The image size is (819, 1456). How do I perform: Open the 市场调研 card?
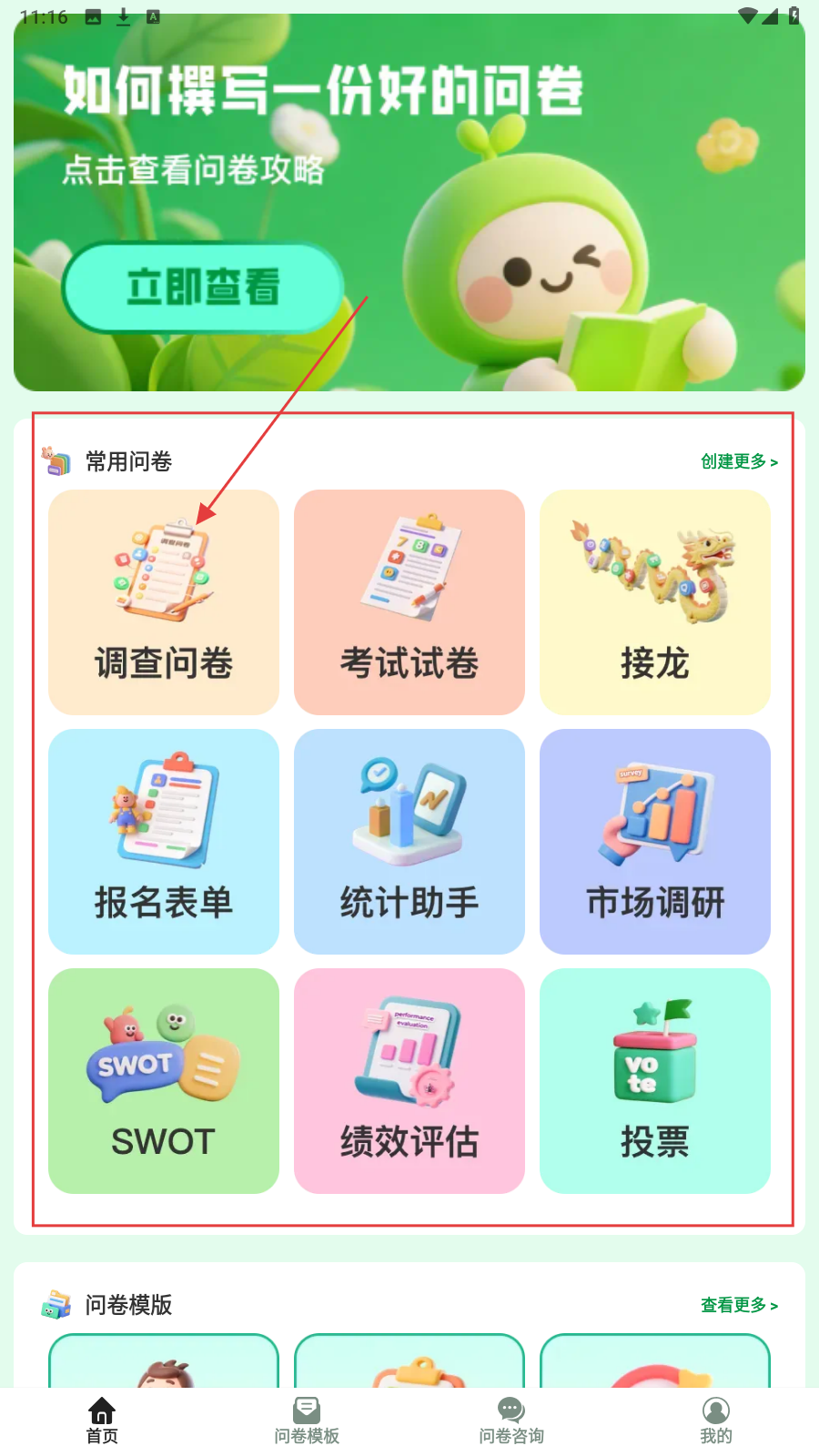(655, 842)
